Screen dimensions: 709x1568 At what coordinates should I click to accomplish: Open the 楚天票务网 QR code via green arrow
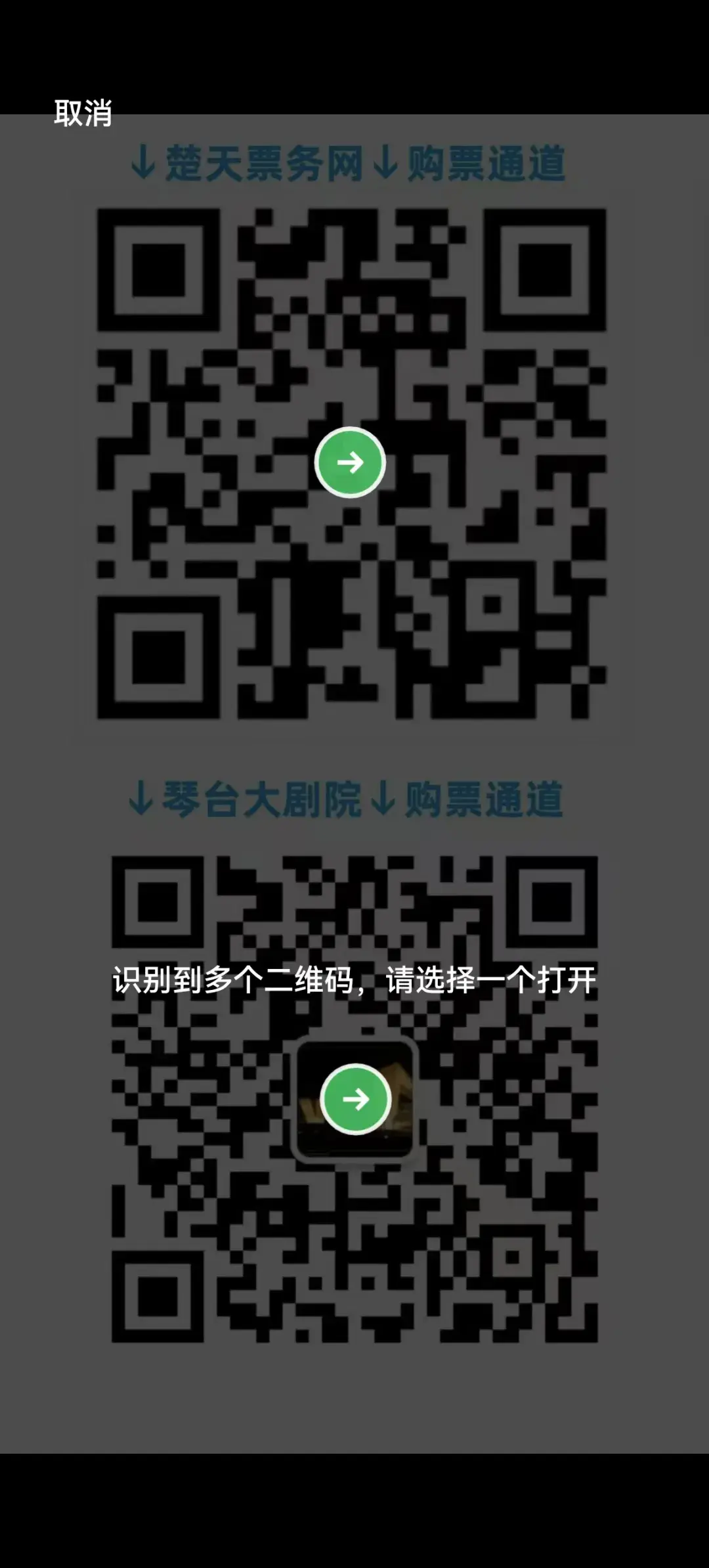click(x=350, y=462)
